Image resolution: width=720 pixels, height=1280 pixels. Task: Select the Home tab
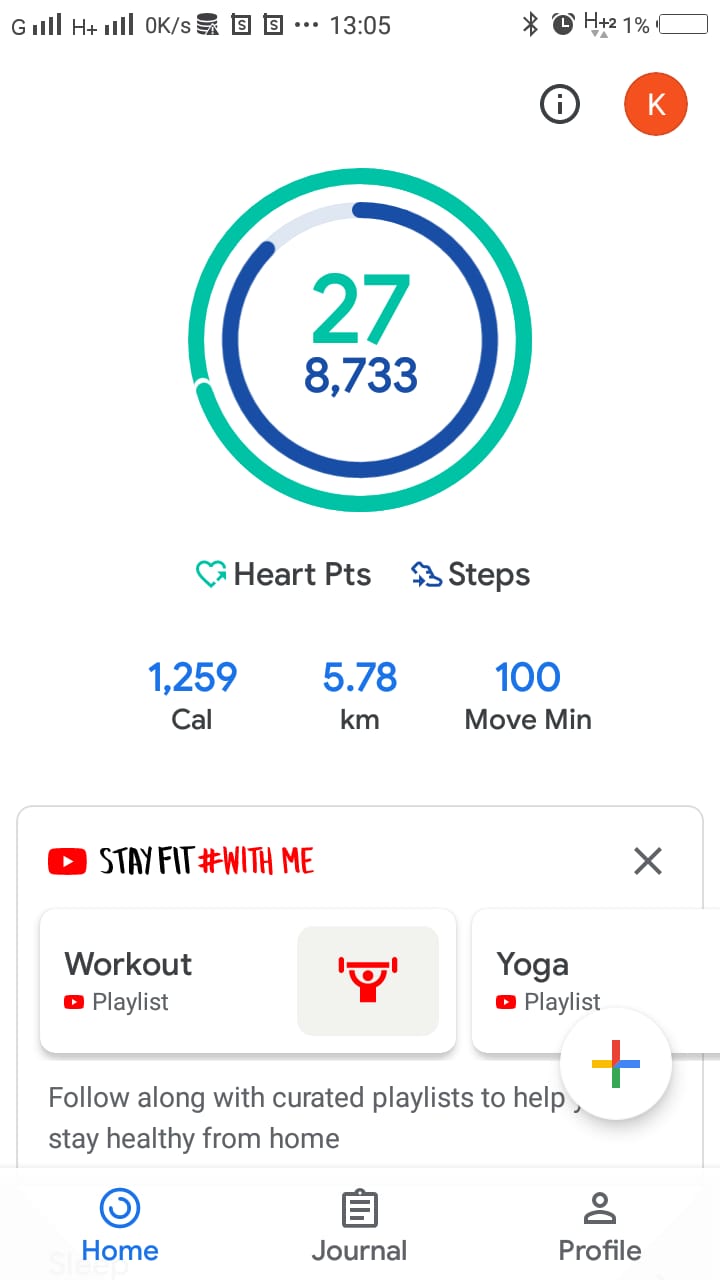(120, 1227)
